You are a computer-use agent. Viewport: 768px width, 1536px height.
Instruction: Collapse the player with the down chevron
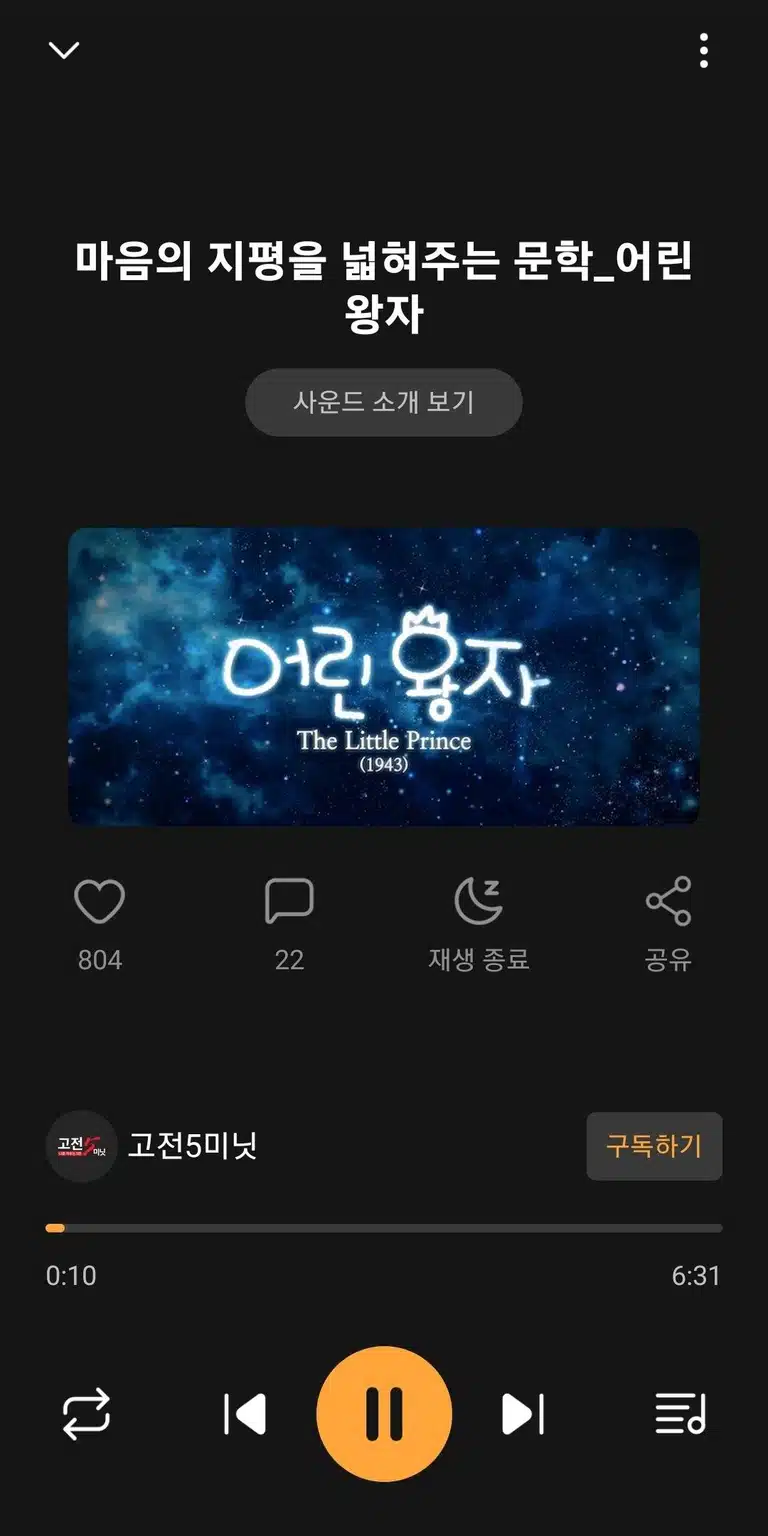64,50
